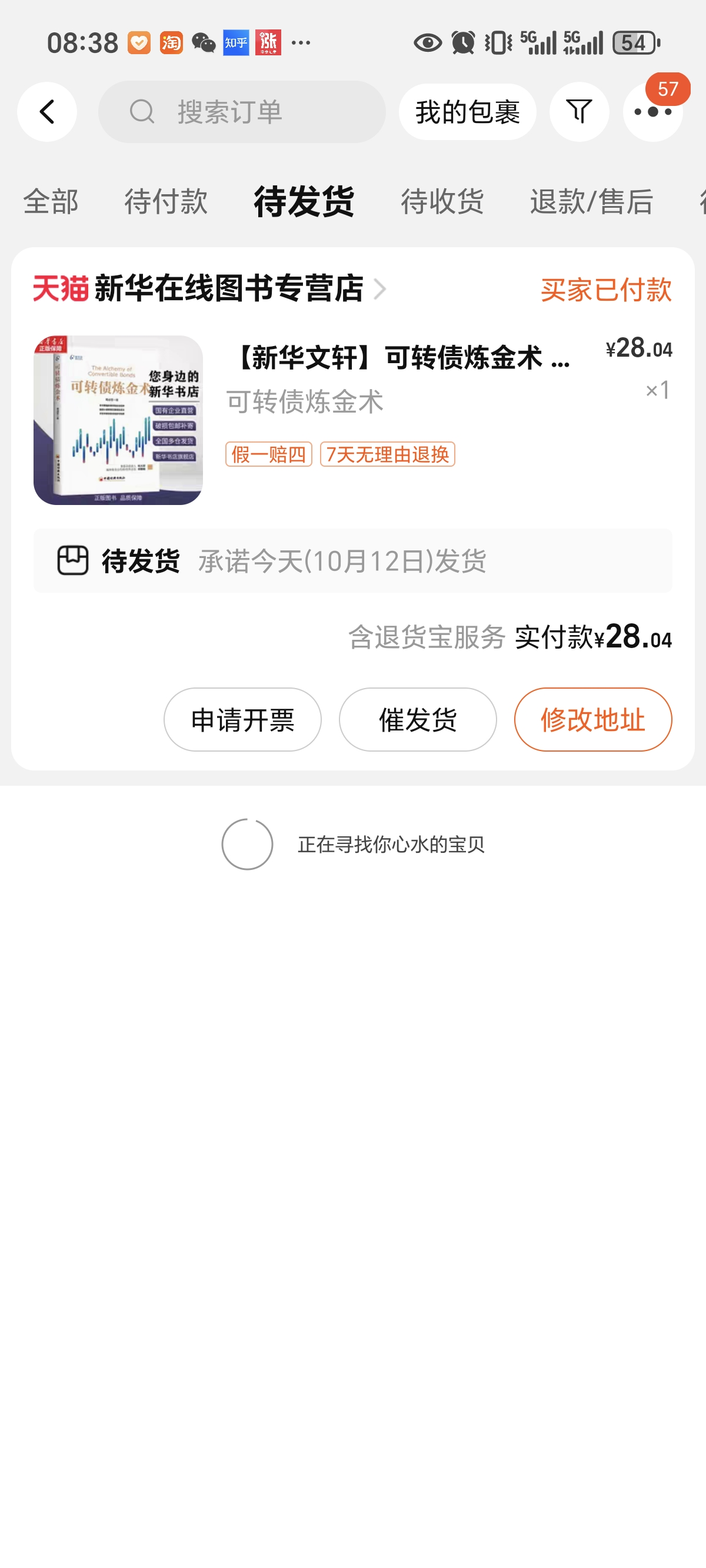Switch to the 退款/售后 tab
This screenshot has width=706, height=1568.
592,201
